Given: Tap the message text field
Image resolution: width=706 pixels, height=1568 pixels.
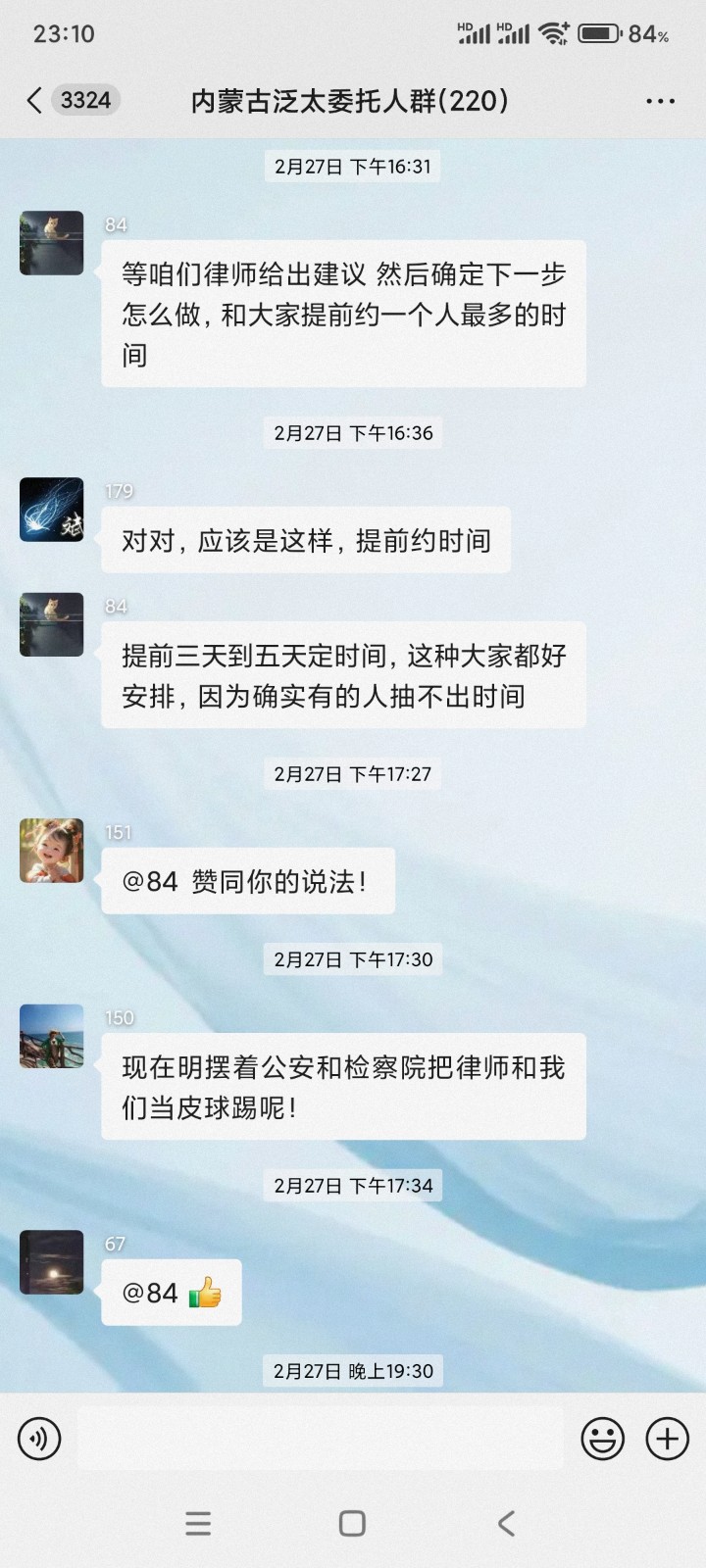Looking at the screenshot, I should pos(320,1439).
